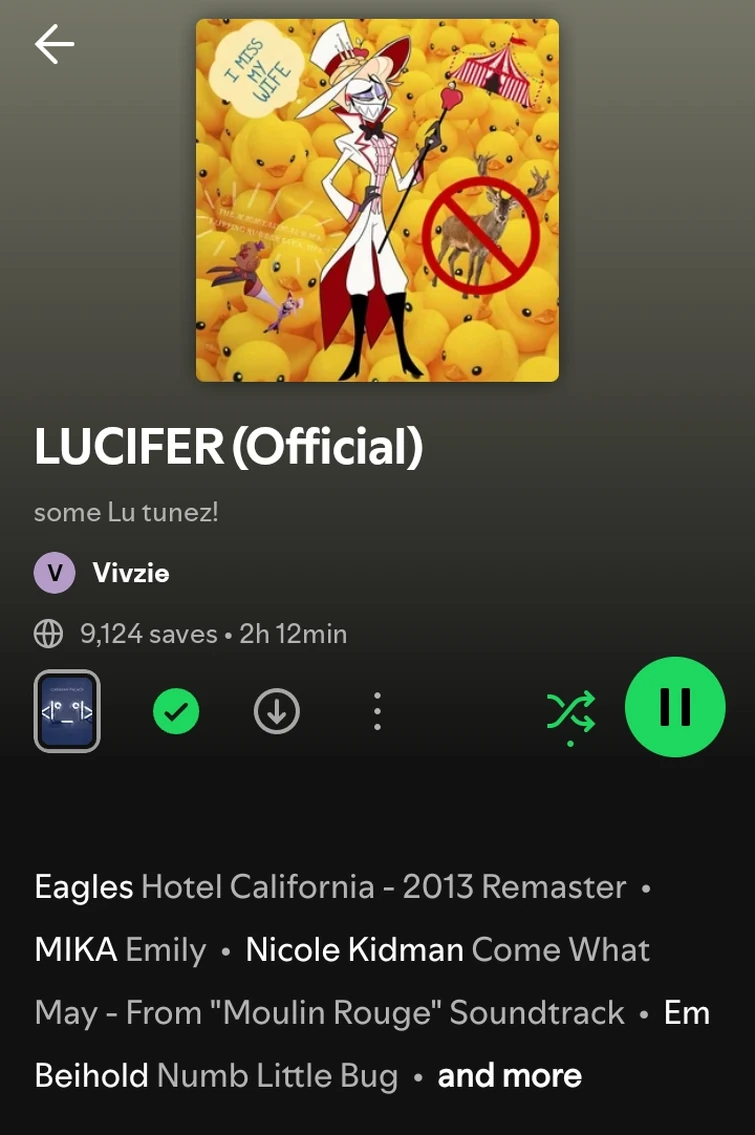Pause playback with the green pause button

[x=675, y=706]
